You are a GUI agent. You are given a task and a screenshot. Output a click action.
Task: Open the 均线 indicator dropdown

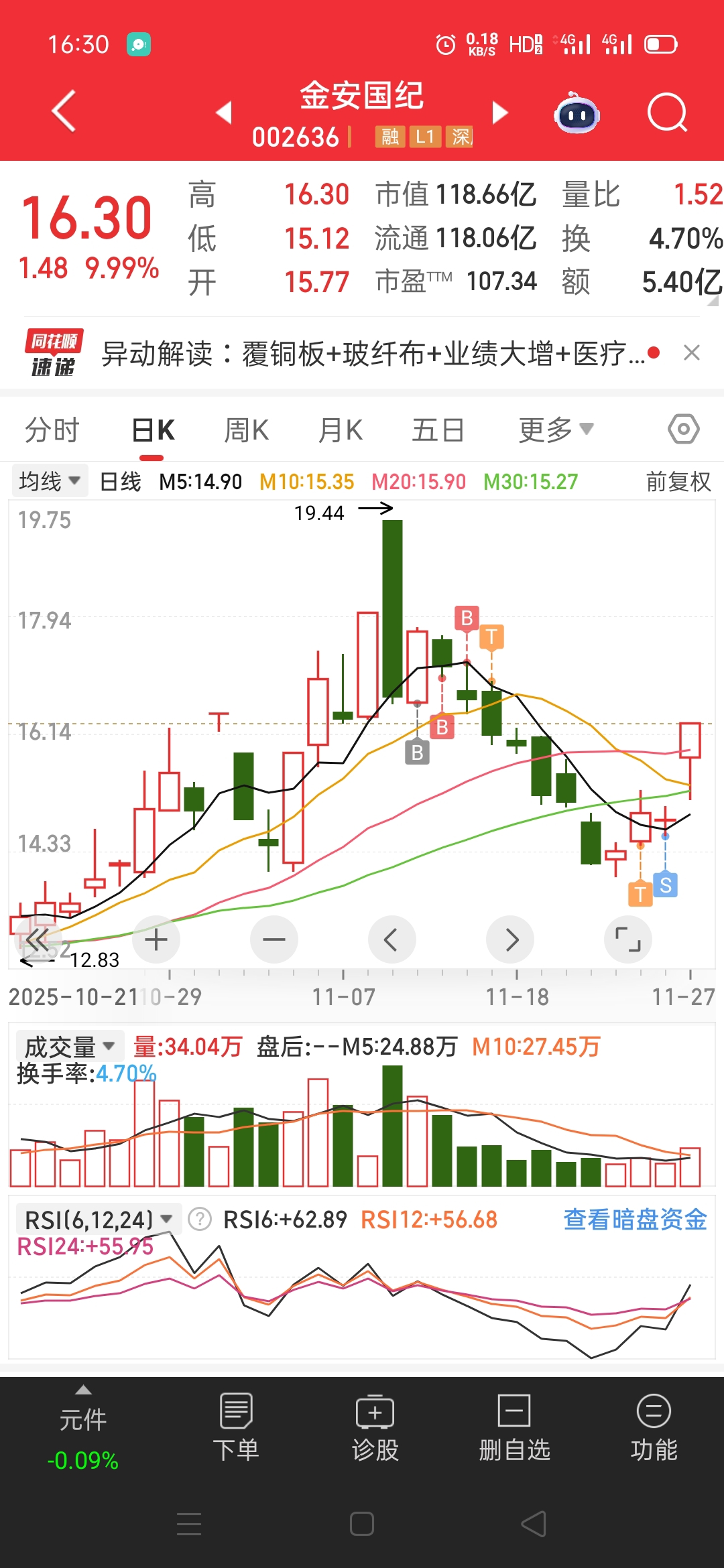click(x=50, y=481)
